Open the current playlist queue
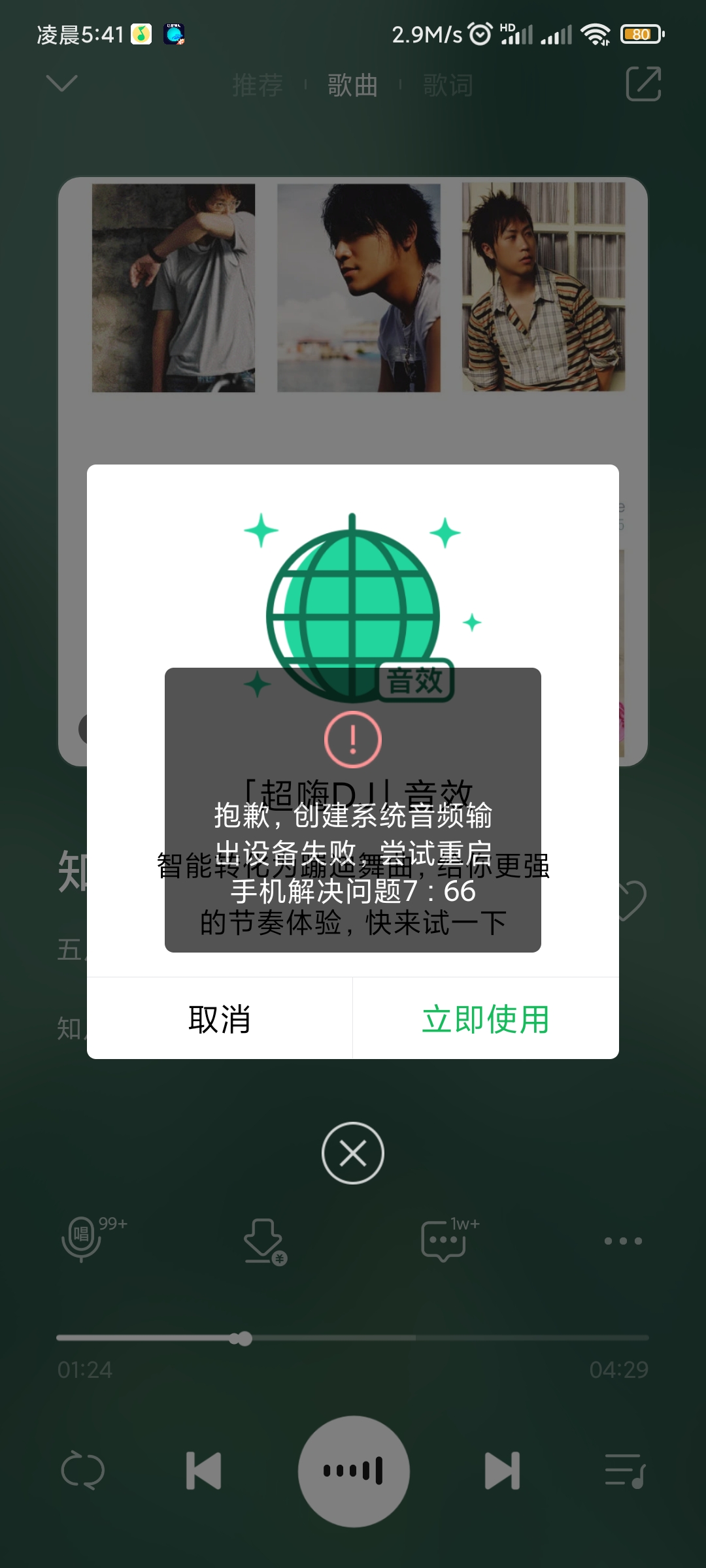This screenshot has height=1568, width=706. pyautogui.click(x=625, y=1471)
